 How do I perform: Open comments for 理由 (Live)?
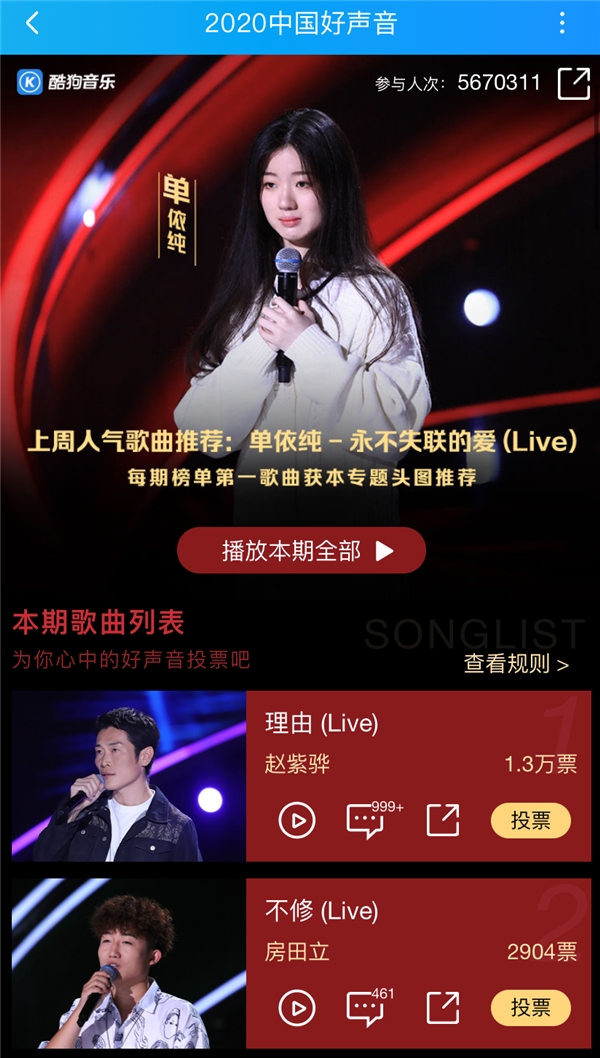(366, 821)
